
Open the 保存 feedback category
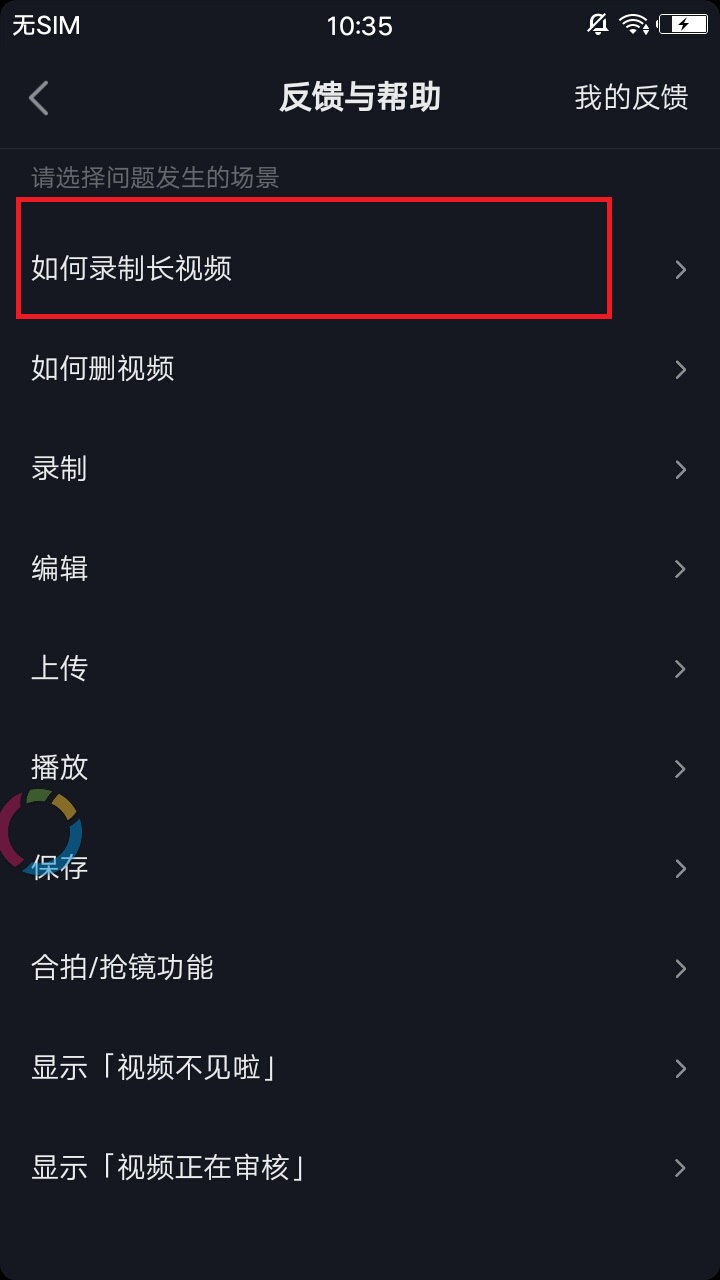tap(60, 868)
